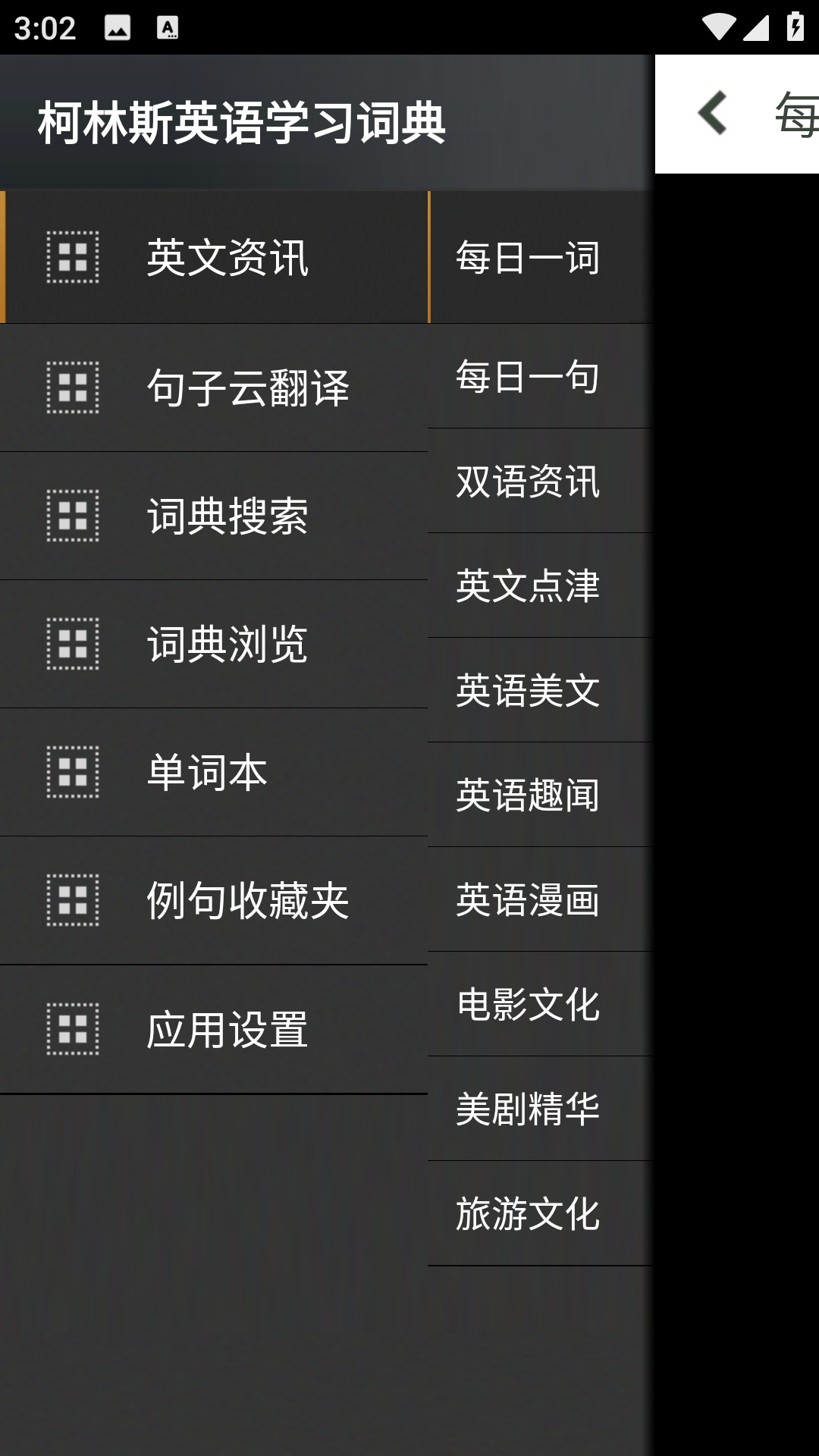Click the grid icon beside 词典搜索
The image size is (819, 1456).
click(74, 517)
